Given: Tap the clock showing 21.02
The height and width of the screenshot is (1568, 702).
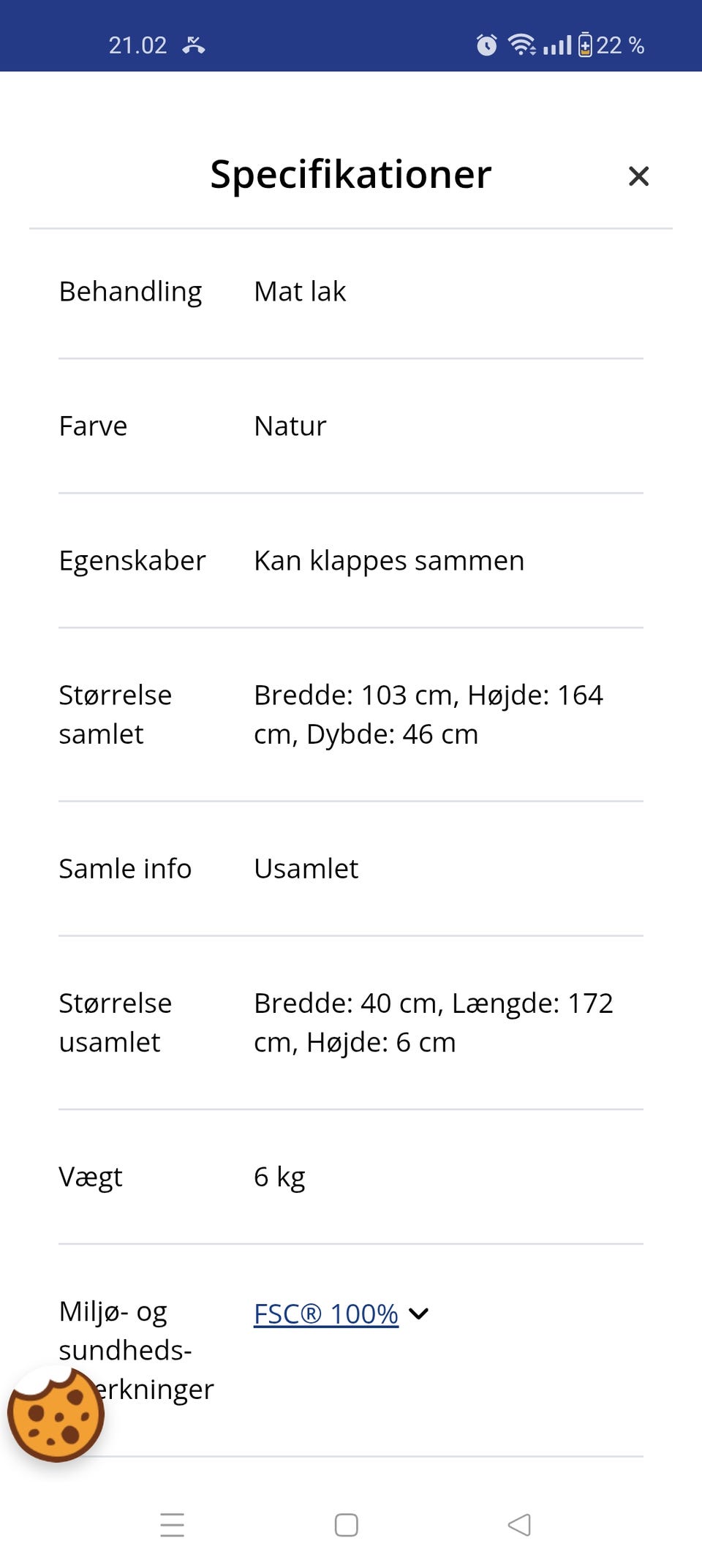Looking at the screenshot, I should click(x=139, y=44).
